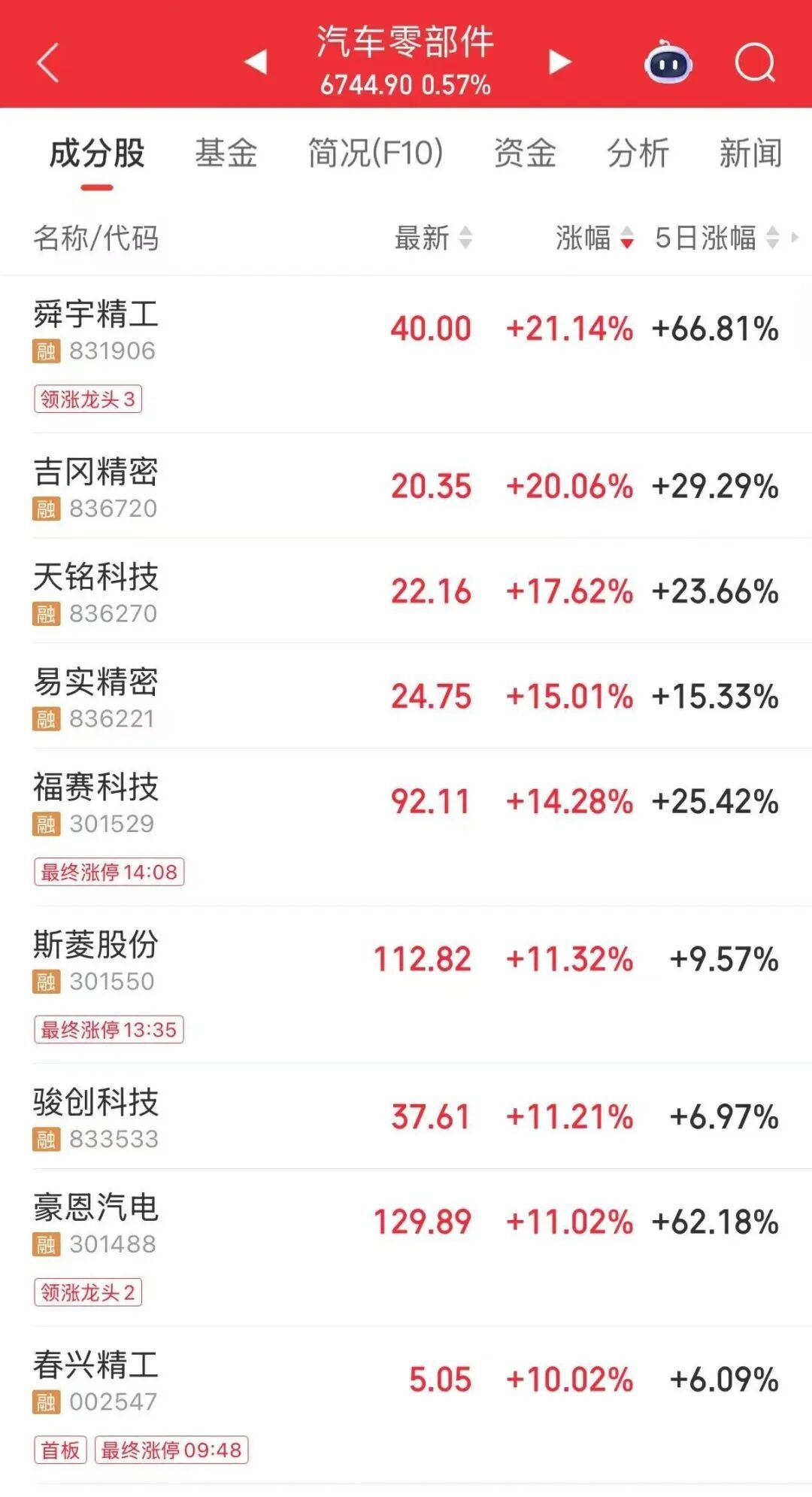The image size is (812, 1497).
Task: Open stock 豪恩汽电 301488
Action: tap(406, 1248)
